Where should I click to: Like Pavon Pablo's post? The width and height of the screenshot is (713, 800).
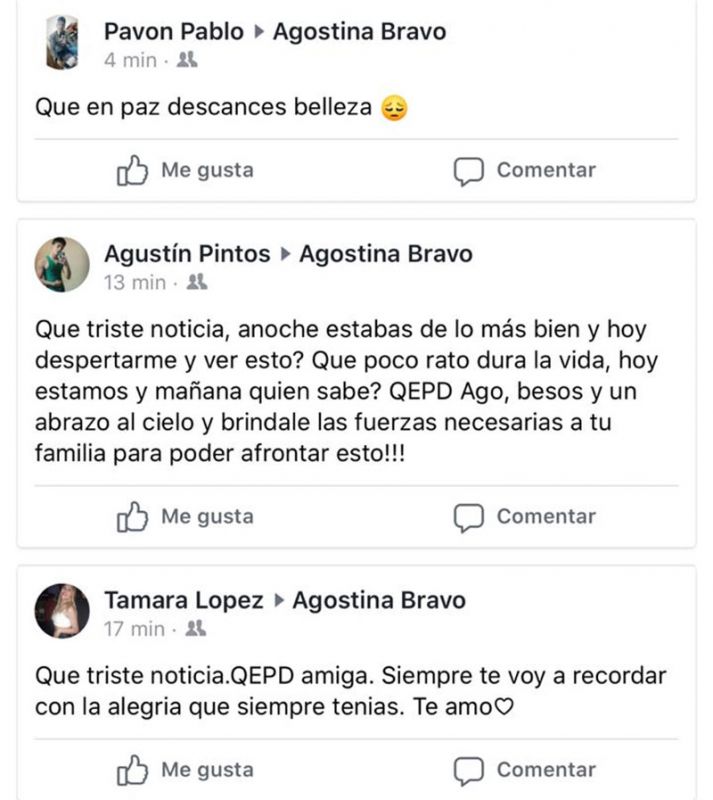click(x=186, y=170)
